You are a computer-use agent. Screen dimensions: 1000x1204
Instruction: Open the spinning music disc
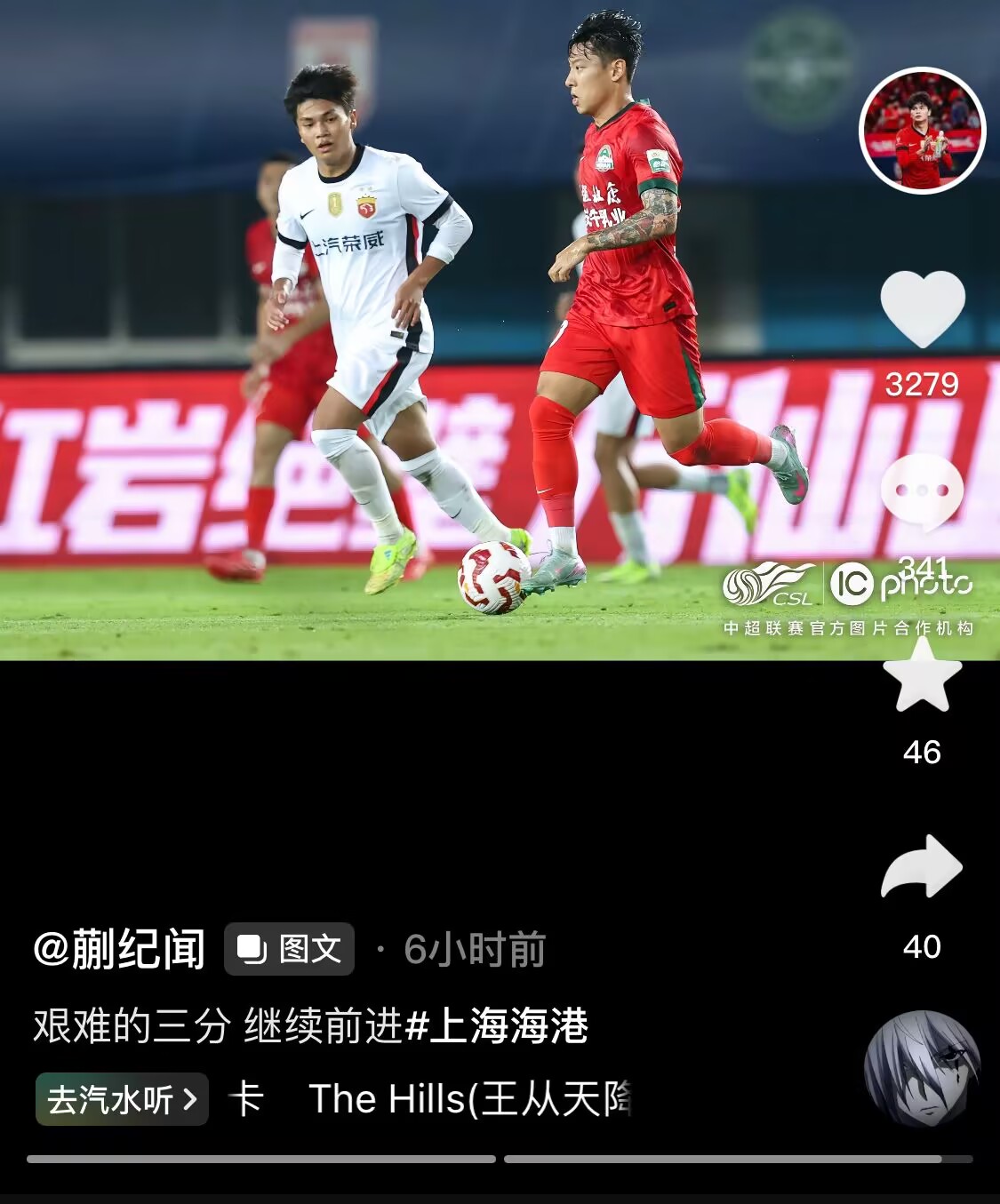(x=922, y=1068)
